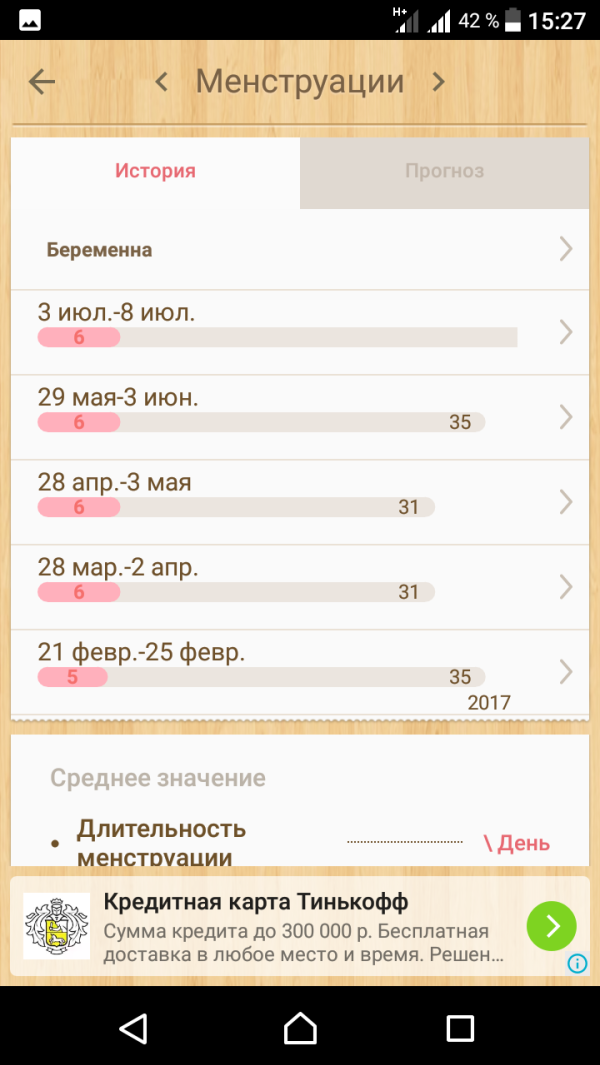The width and height of the screenshot is (600, 1065).
Task: Open the 28 мар.-2 апр. period entry
Action: (300, 587)
